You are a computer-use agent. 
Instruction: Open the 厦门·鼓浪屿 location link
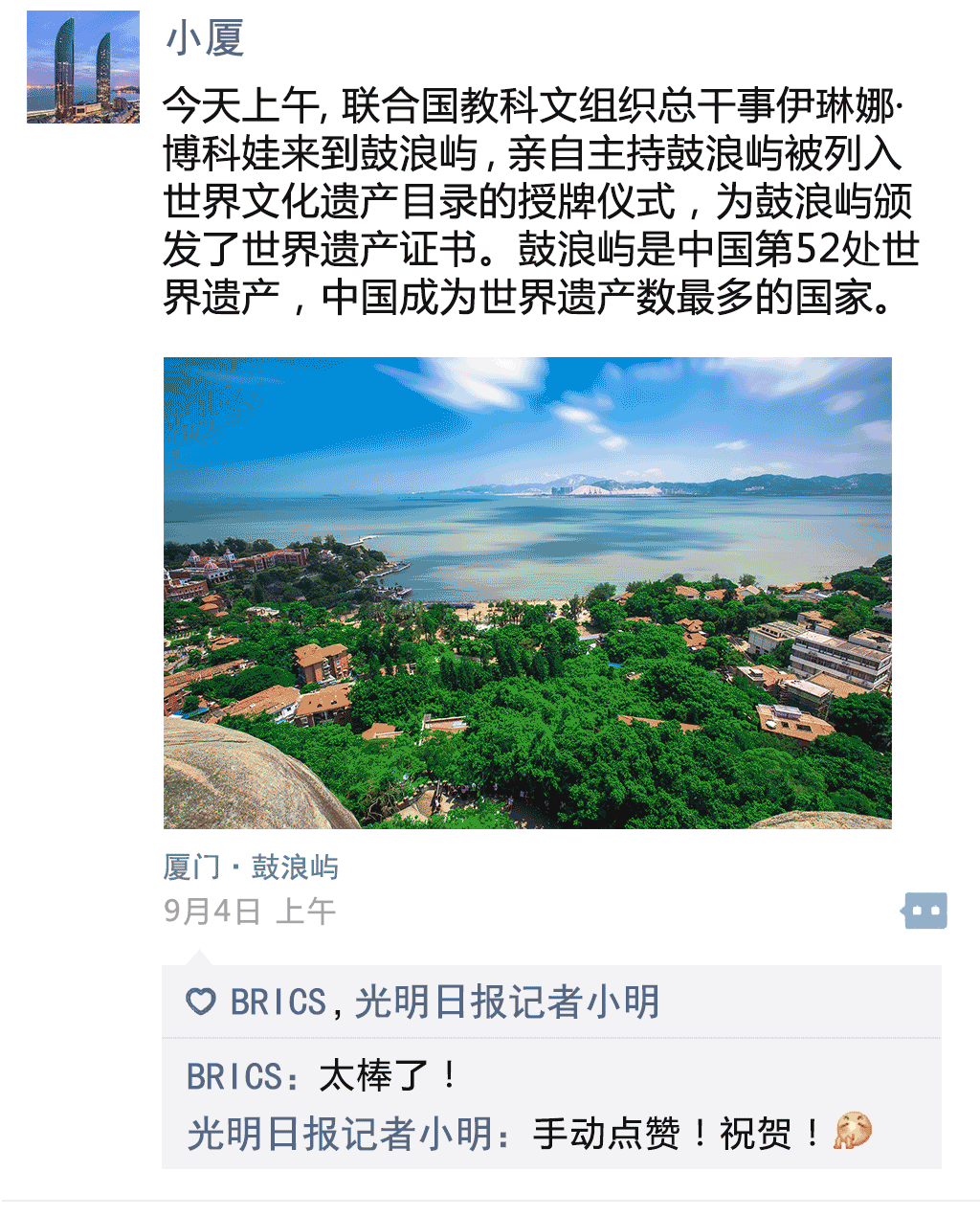pyautogui.click(x=251, y=867)
